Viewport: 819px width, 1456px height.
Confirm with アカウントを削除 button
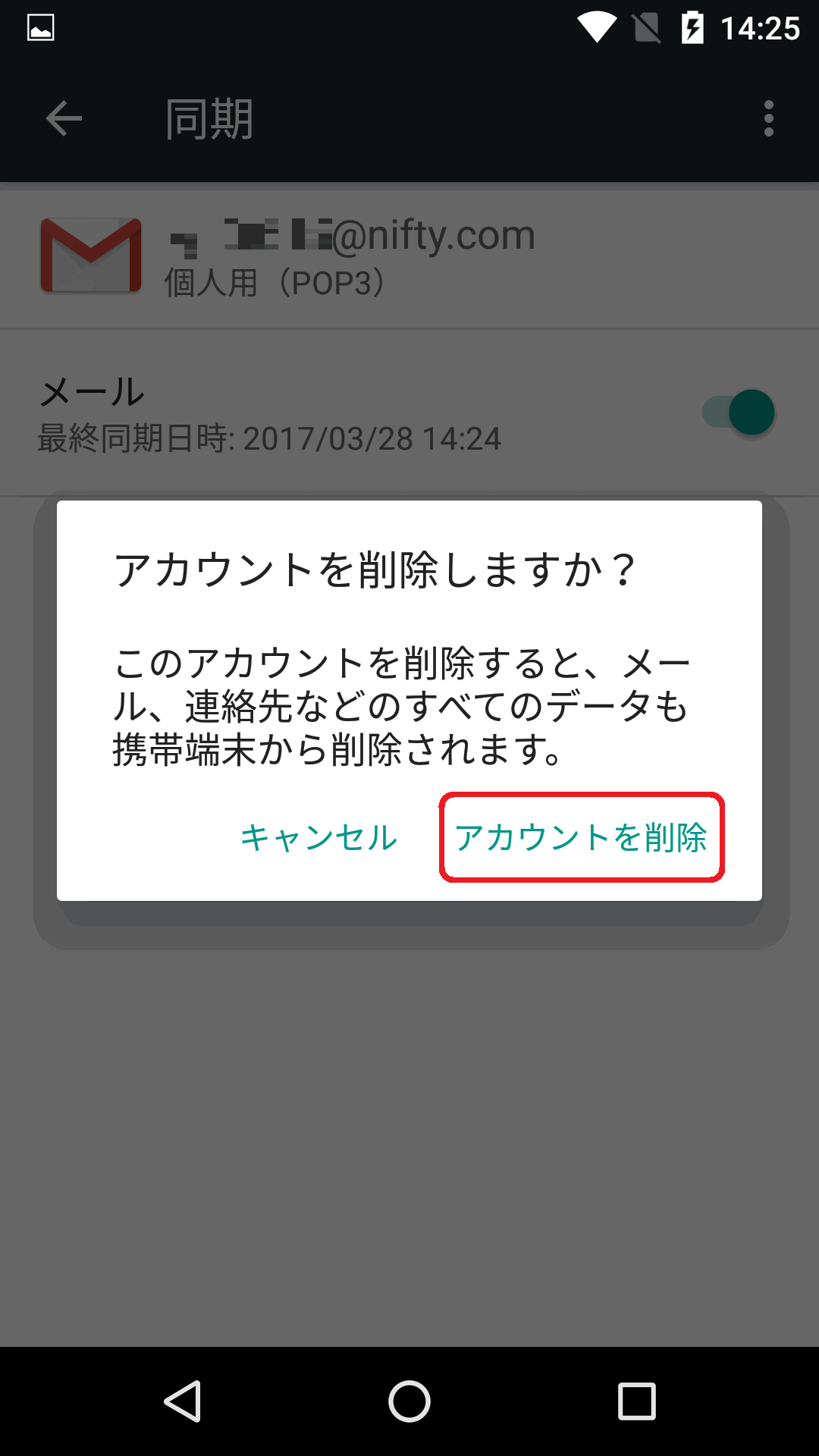coord(581,837)
